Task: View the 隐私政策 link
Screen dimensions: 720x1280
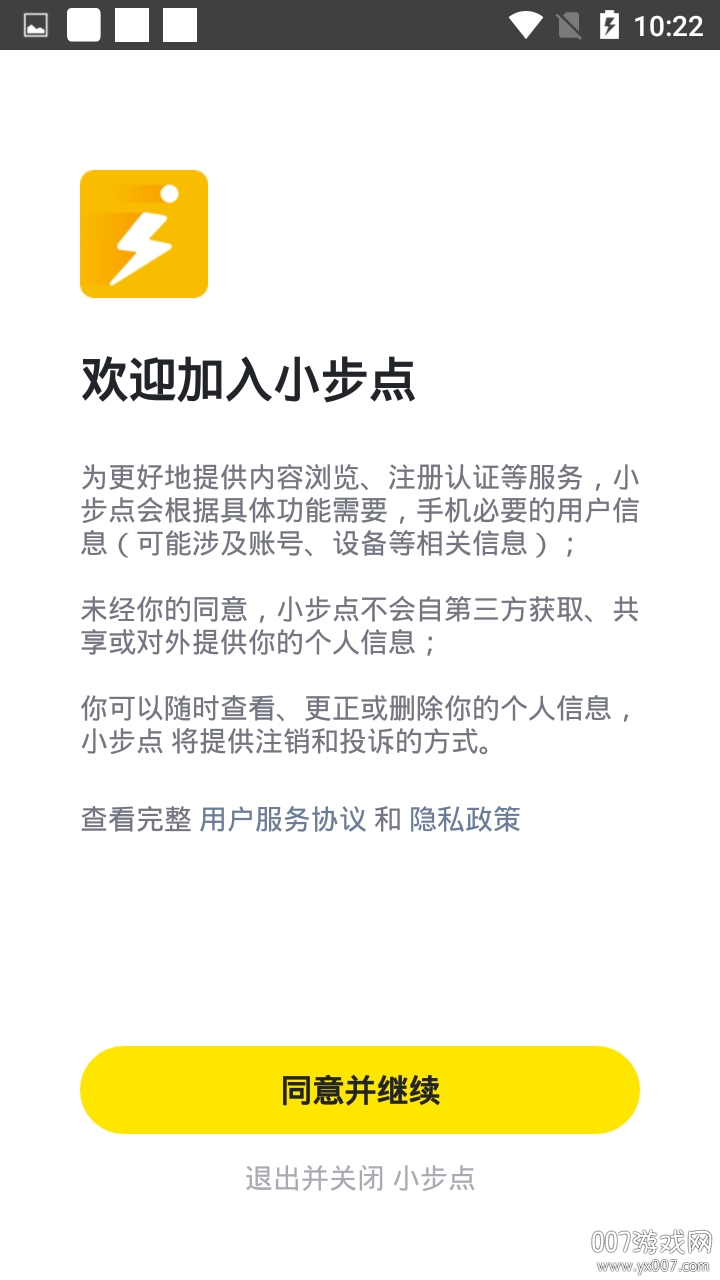Action: click(x=465, y=820)
